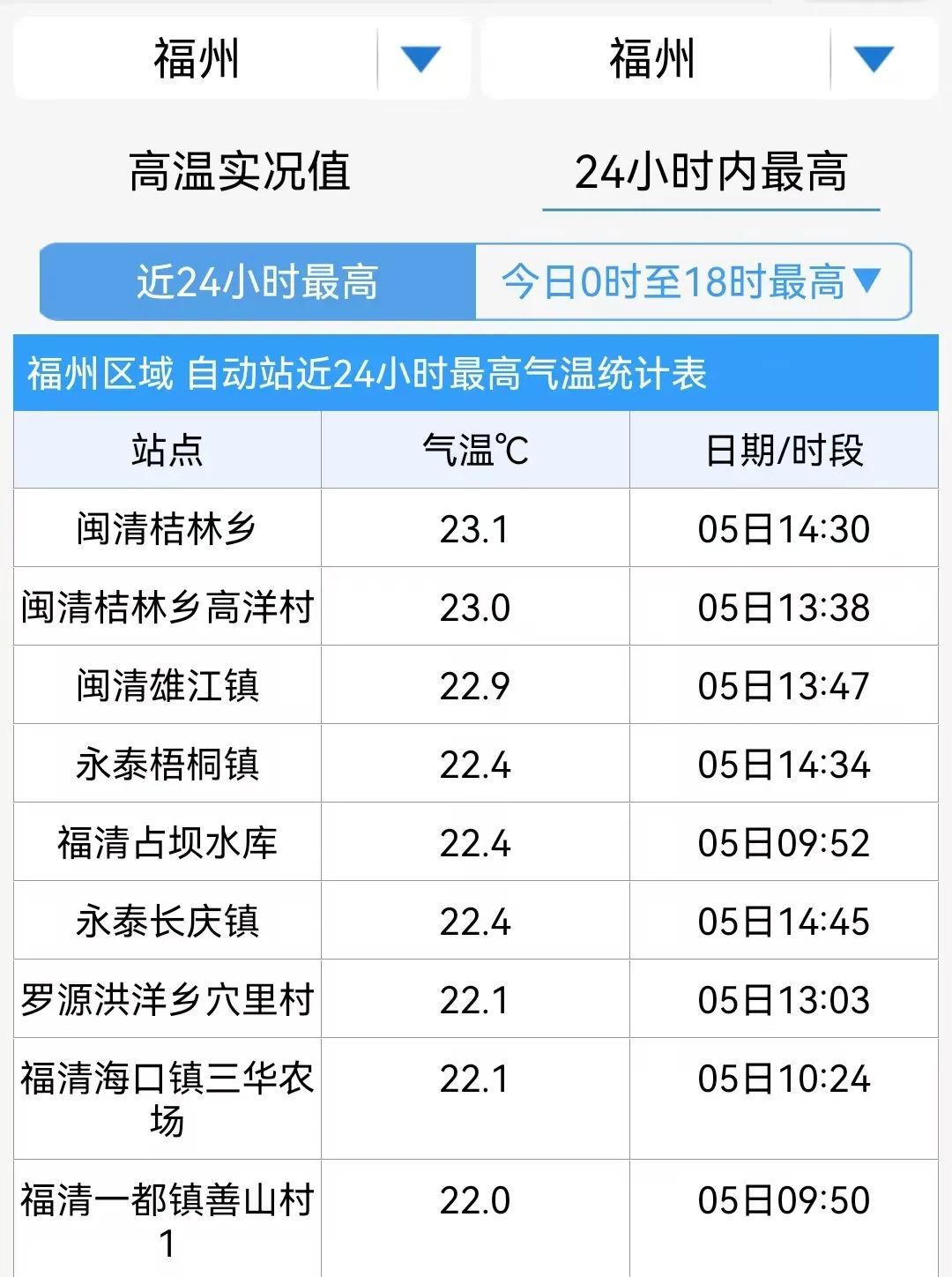Select the 福清占坝水库 station entry

(167, 842)
